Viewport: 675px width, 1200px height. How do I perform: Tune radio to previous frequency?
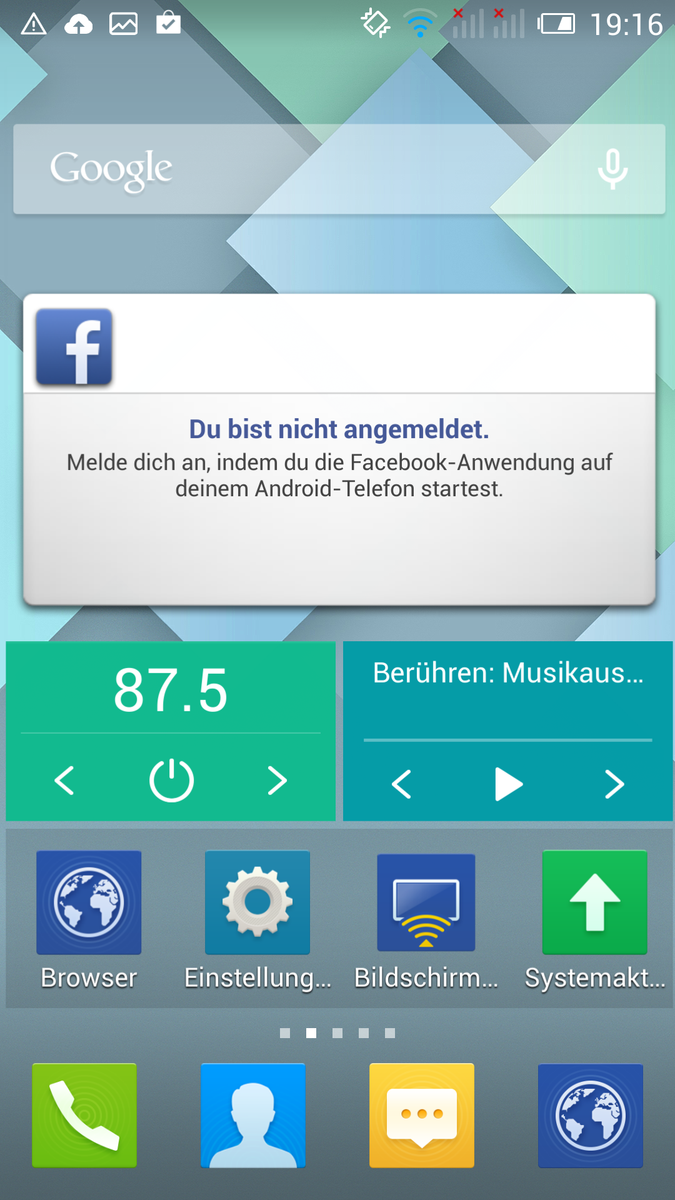(64, 781)
